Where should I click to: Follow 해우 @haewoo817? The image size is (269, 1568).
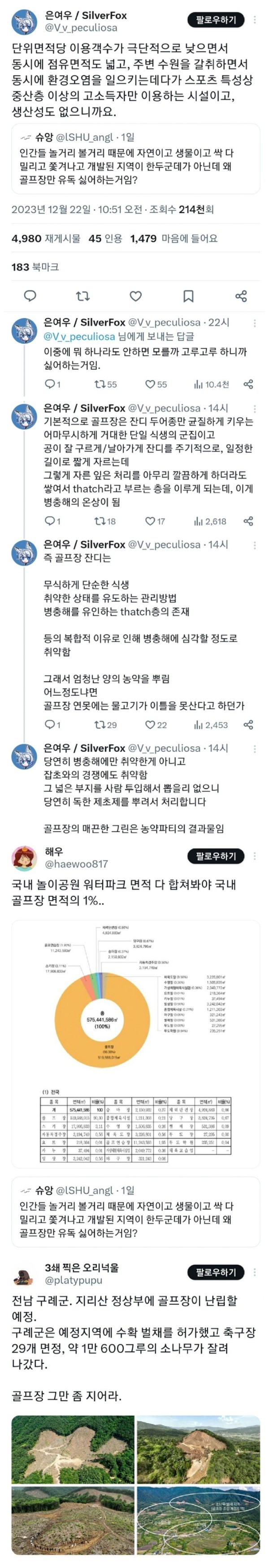pos(215,856)
